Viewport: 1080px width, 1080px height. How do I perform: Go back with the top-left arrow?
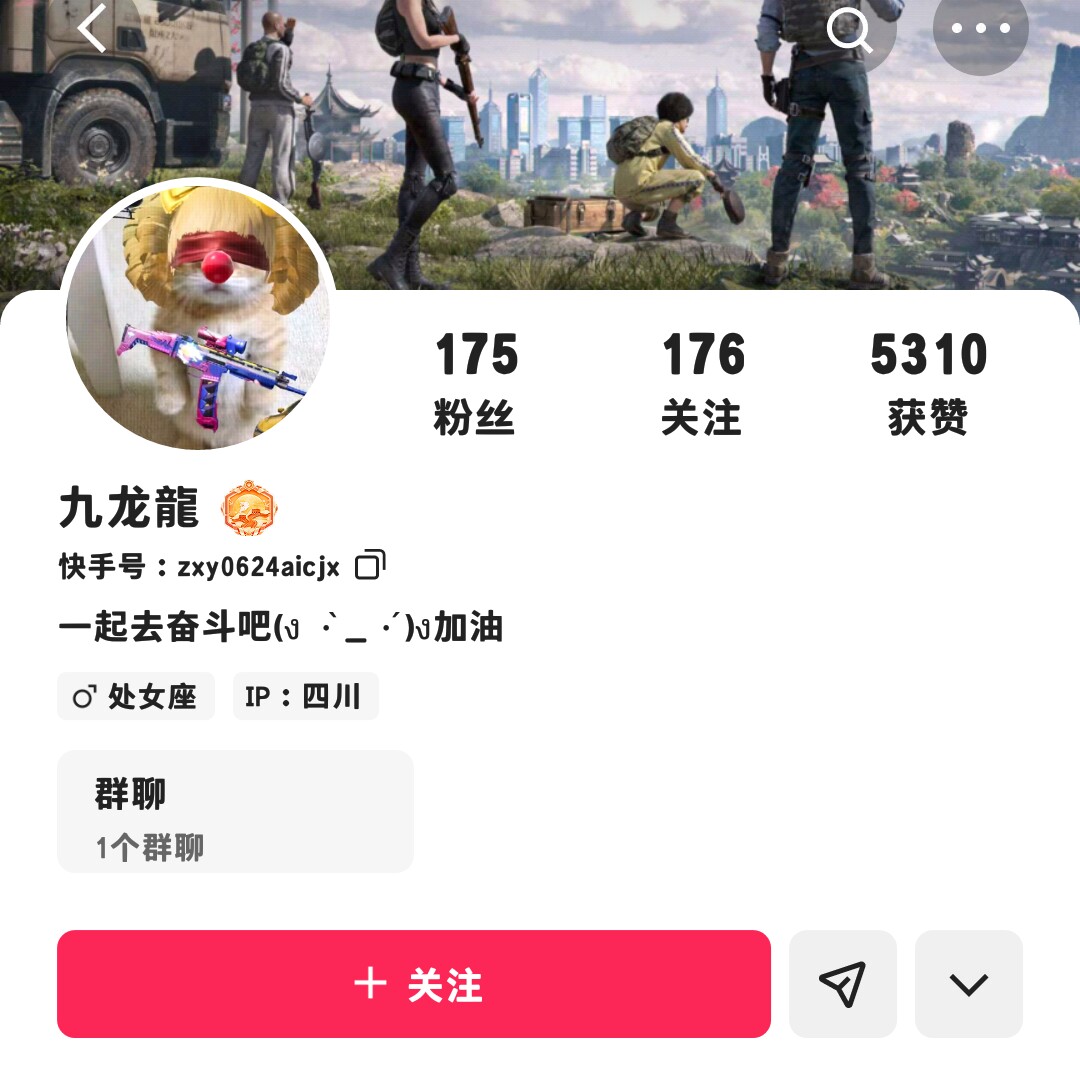click(92, 28)
